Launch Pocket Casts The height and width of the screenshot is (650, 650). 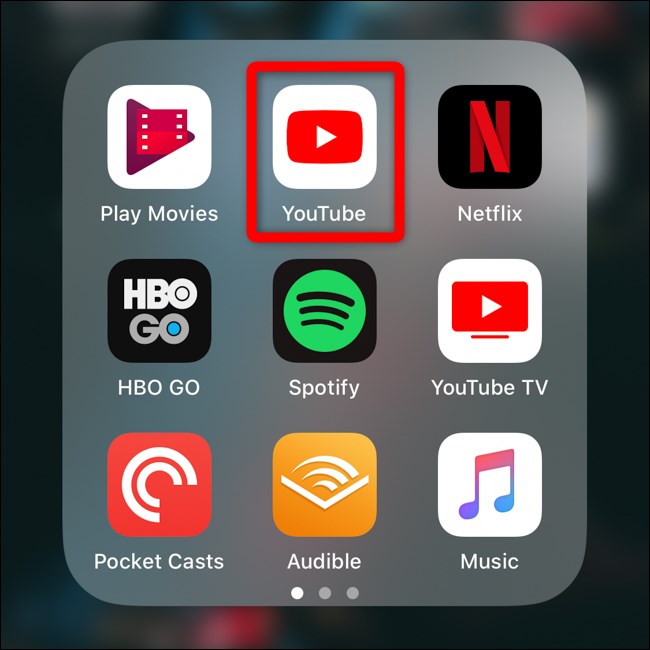point(159,485)
